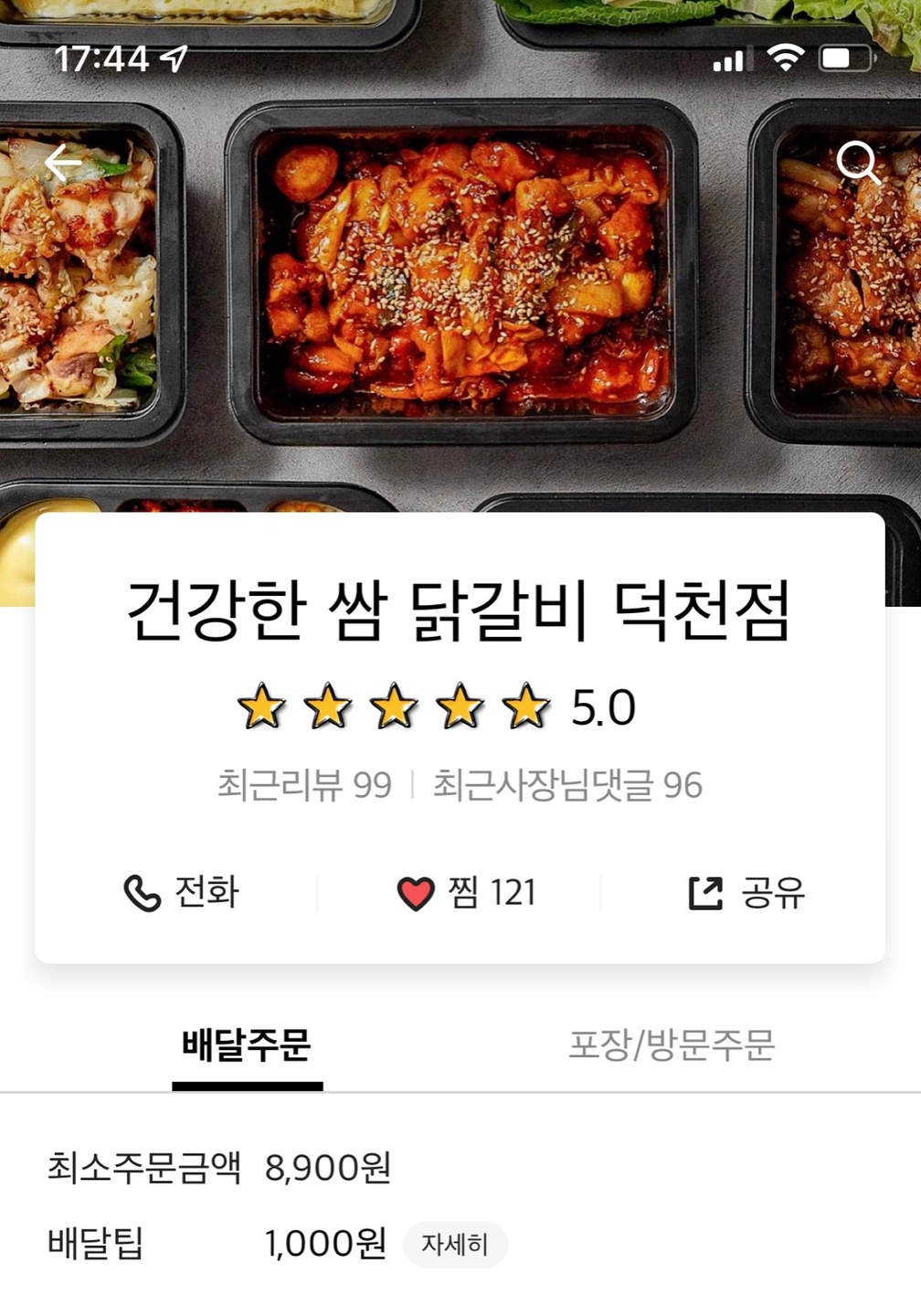Open the search magnifier icon
The height and width of the screenshot is (1316, 921).
pyautogui.click(x=858, y=164)
